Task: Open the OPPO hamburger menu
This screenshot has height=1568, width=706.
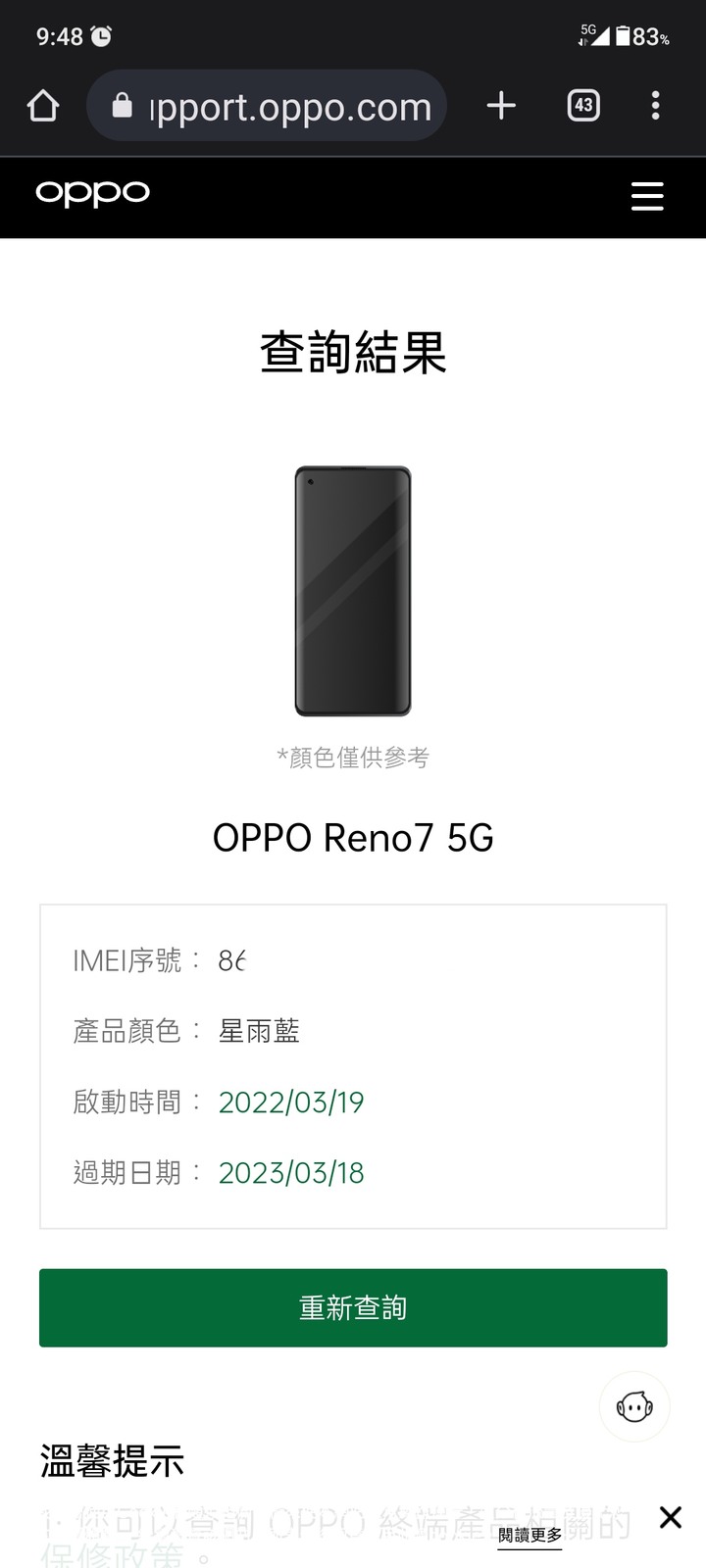Action: [x=647, y=196]
